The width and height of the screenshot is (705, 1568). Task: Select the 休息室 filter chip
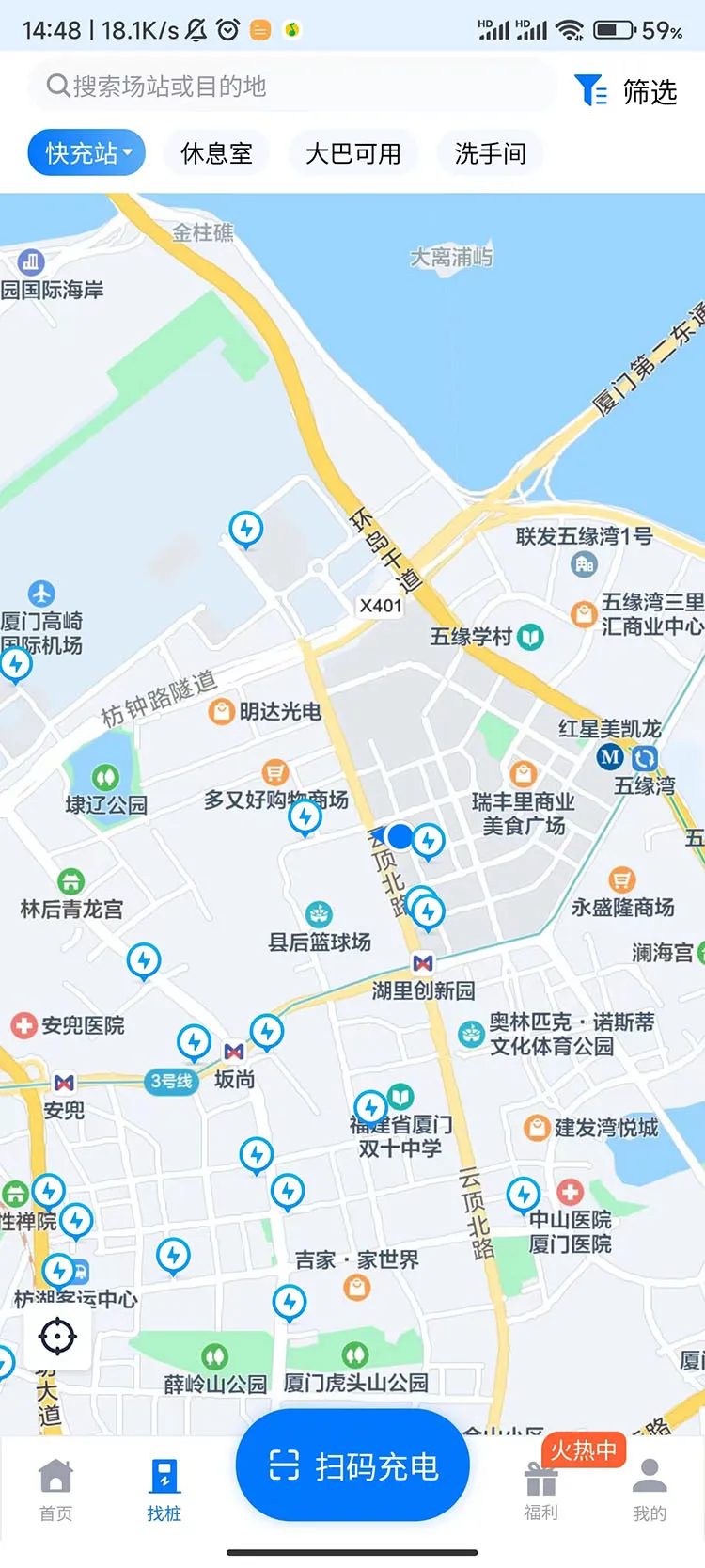click(x=216, y=152)
